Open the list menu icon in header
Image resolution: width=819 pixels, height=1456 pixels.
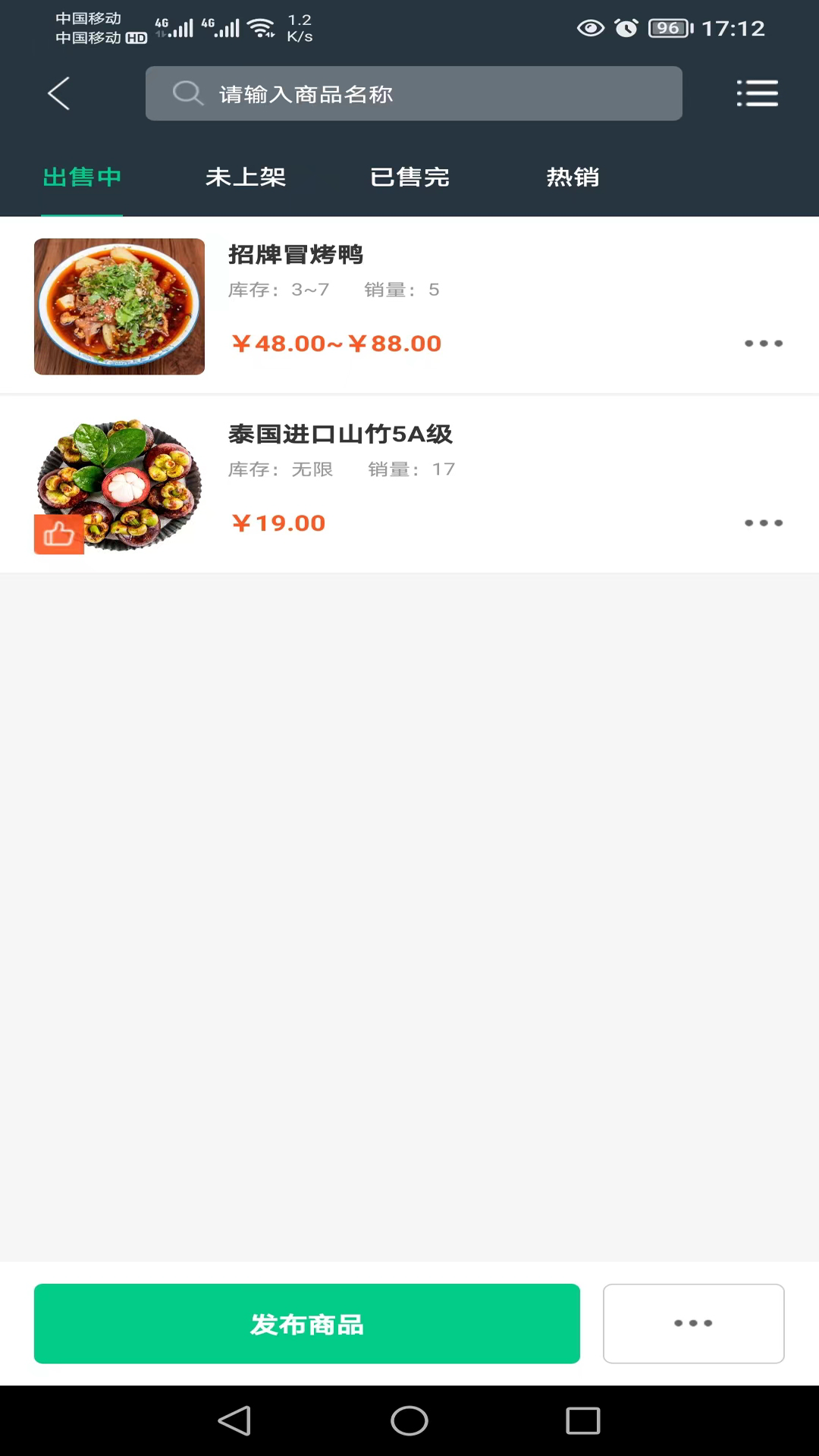(757, 94)
